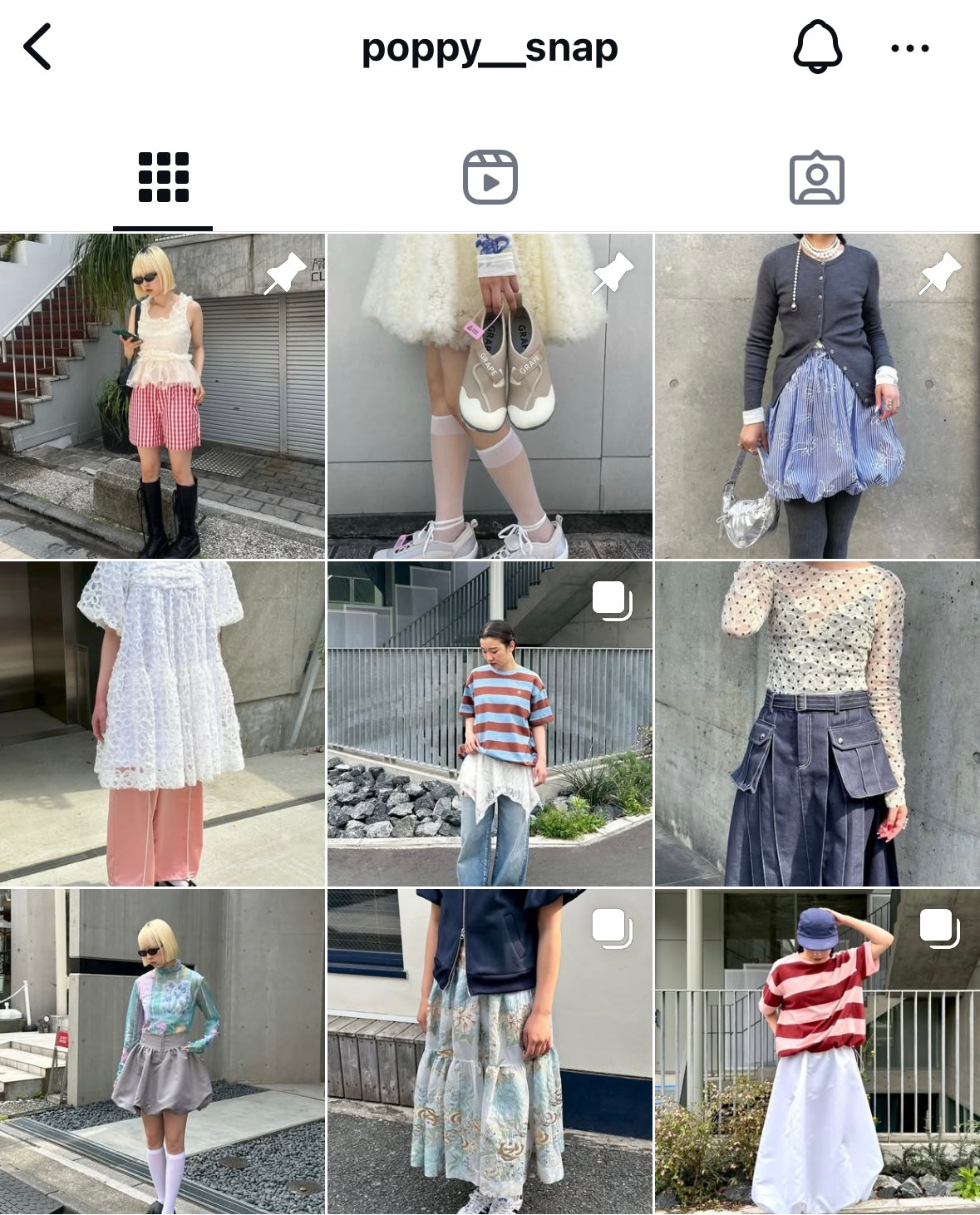Open post with gray bubble skirt
Viewport: 980px width, 1215px height.
[162, 1051]
